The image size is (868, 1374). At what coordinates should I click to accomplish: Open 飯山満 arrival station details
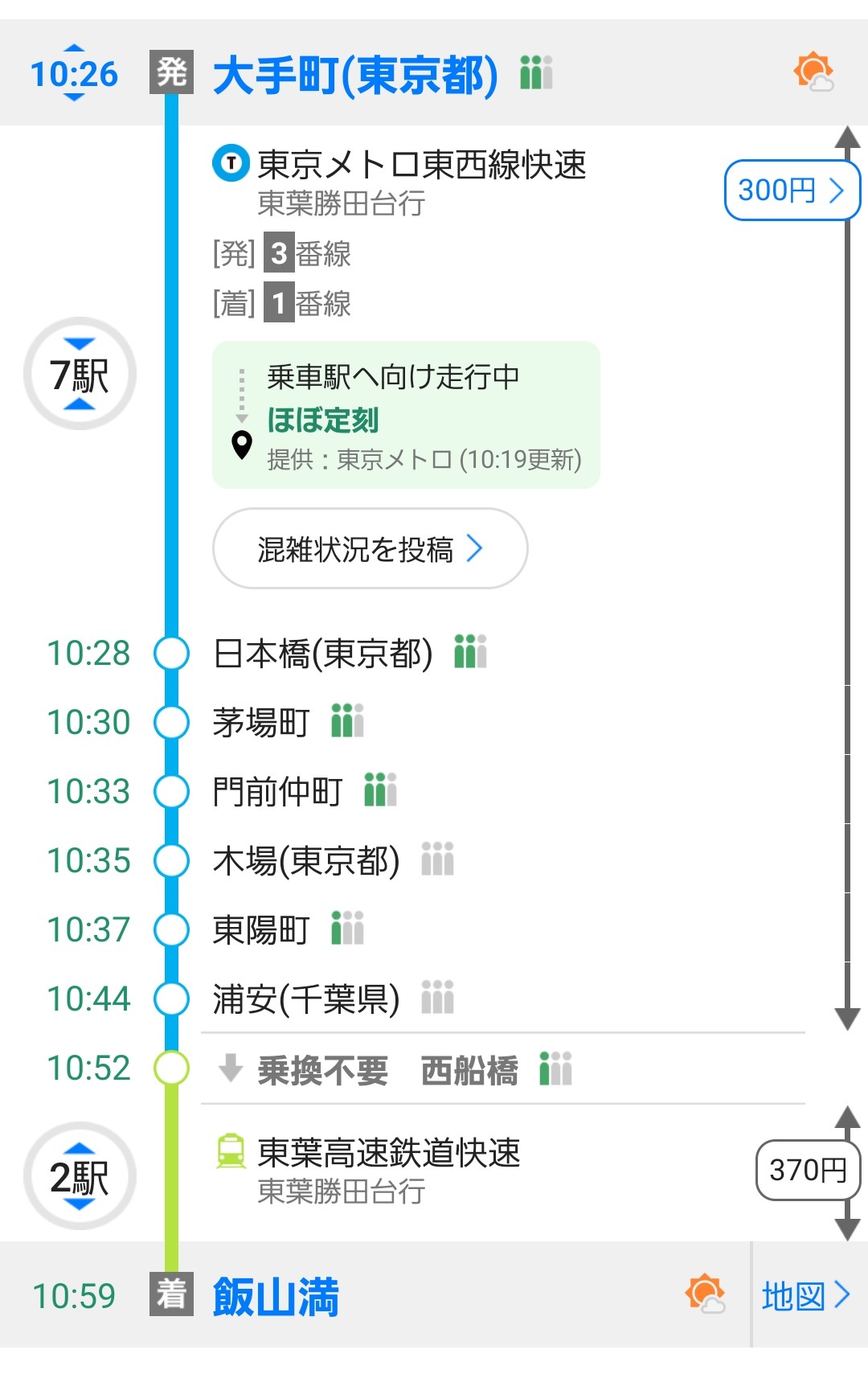point(276,1296)
